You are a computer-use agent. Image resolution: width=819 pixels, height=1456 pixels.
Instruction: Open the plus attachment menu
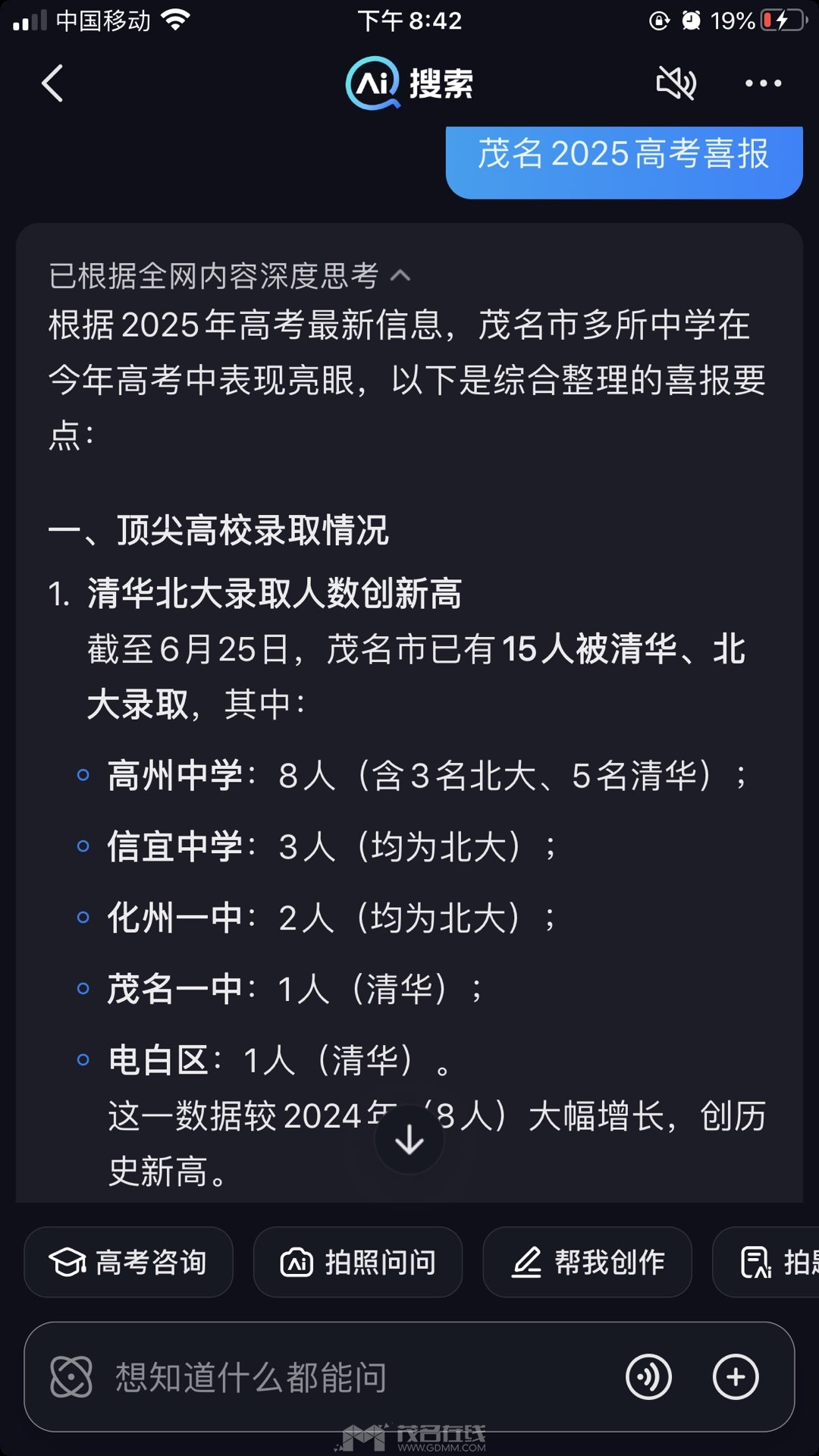pos(736,1377)
